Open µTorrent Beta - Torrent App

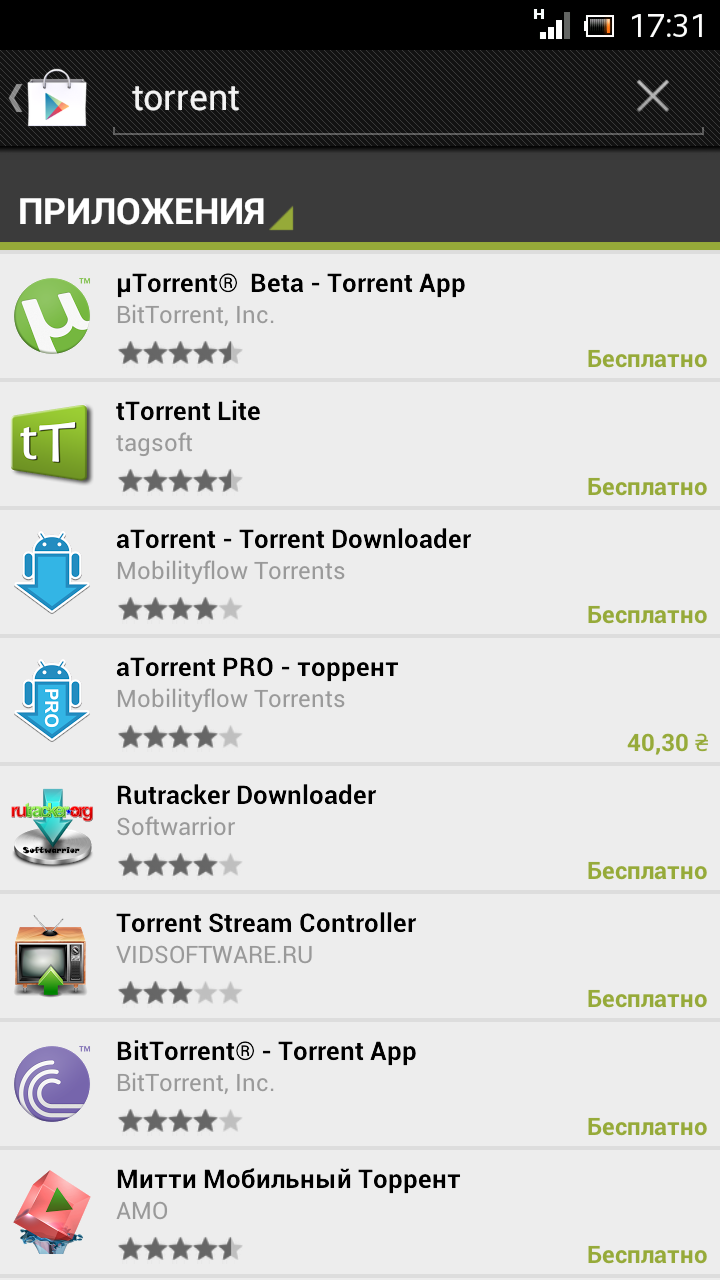click(x=360, y=315)
